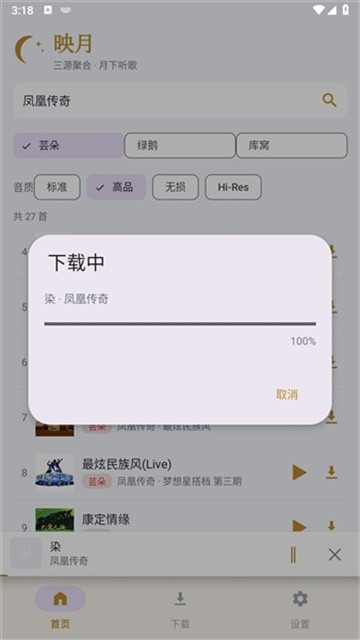Cancel the download with 取消
Image resolution: width=360 pixels, height=640 pixels.
click(x=287, y=394)
